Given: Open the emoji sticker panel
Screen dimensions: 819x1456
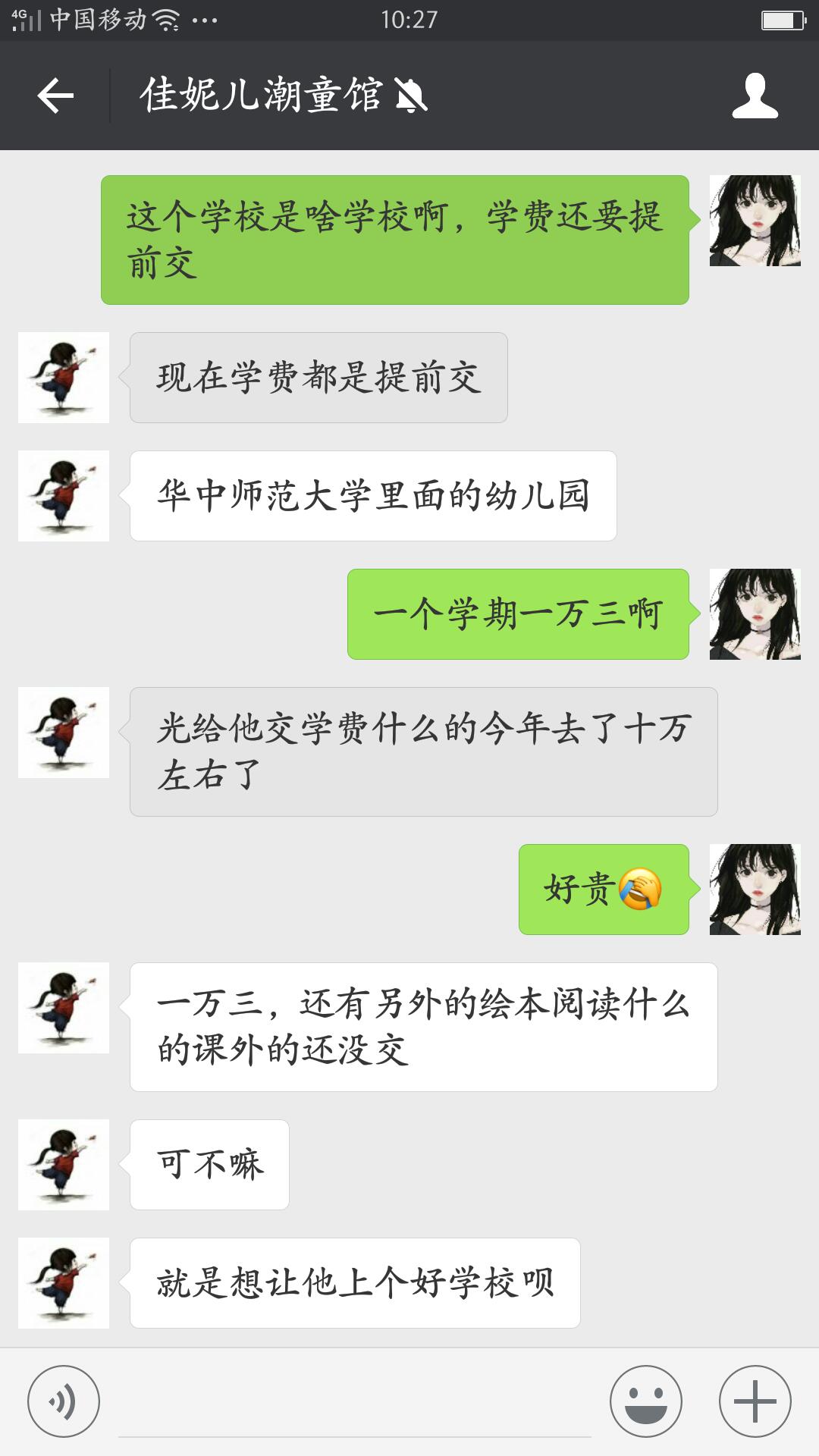Looking at the screenshot, I should (646, 1401).
